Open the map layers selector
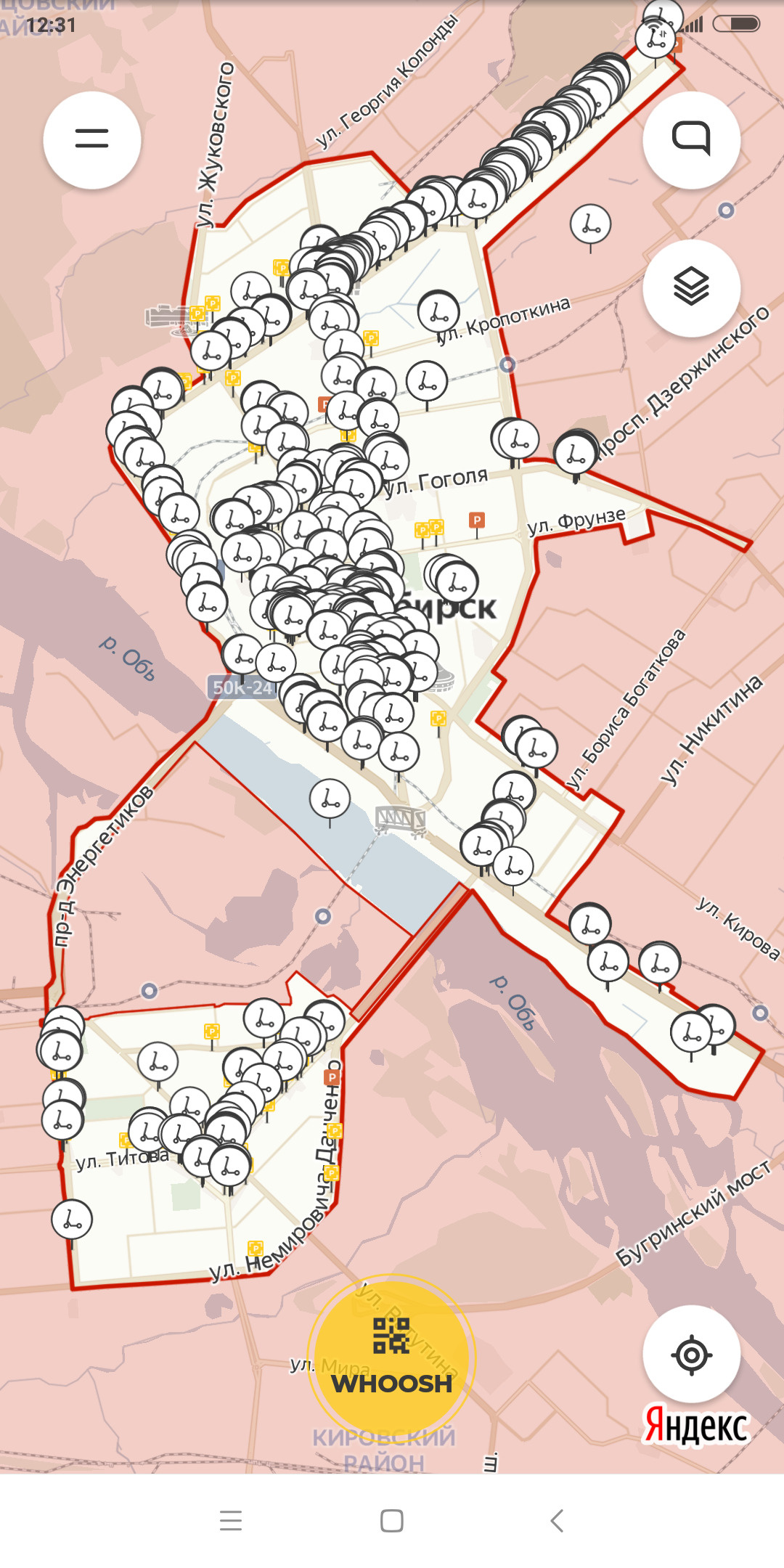The image size is (784, 1568). (691, 287)
